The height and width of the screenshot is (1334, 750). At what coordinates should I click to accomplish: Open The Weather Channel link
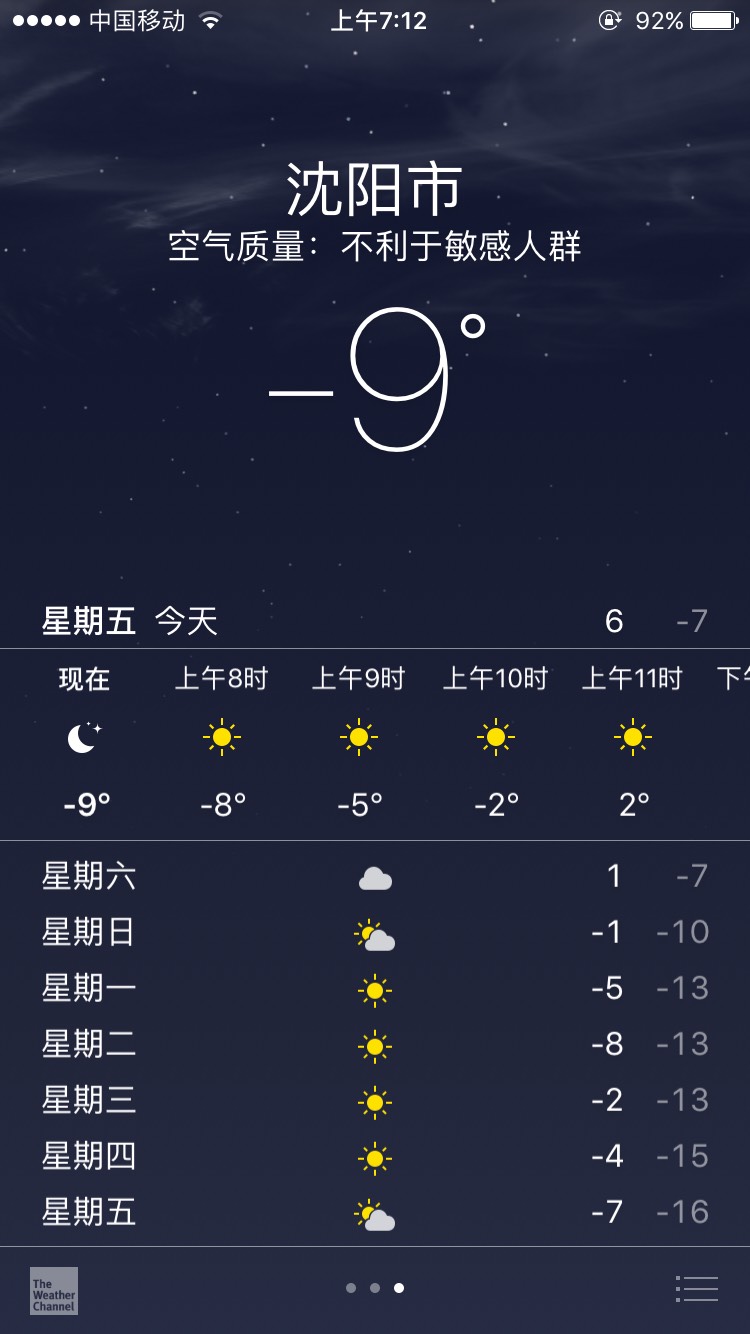pyautogui.click(x=53, y=1290)
